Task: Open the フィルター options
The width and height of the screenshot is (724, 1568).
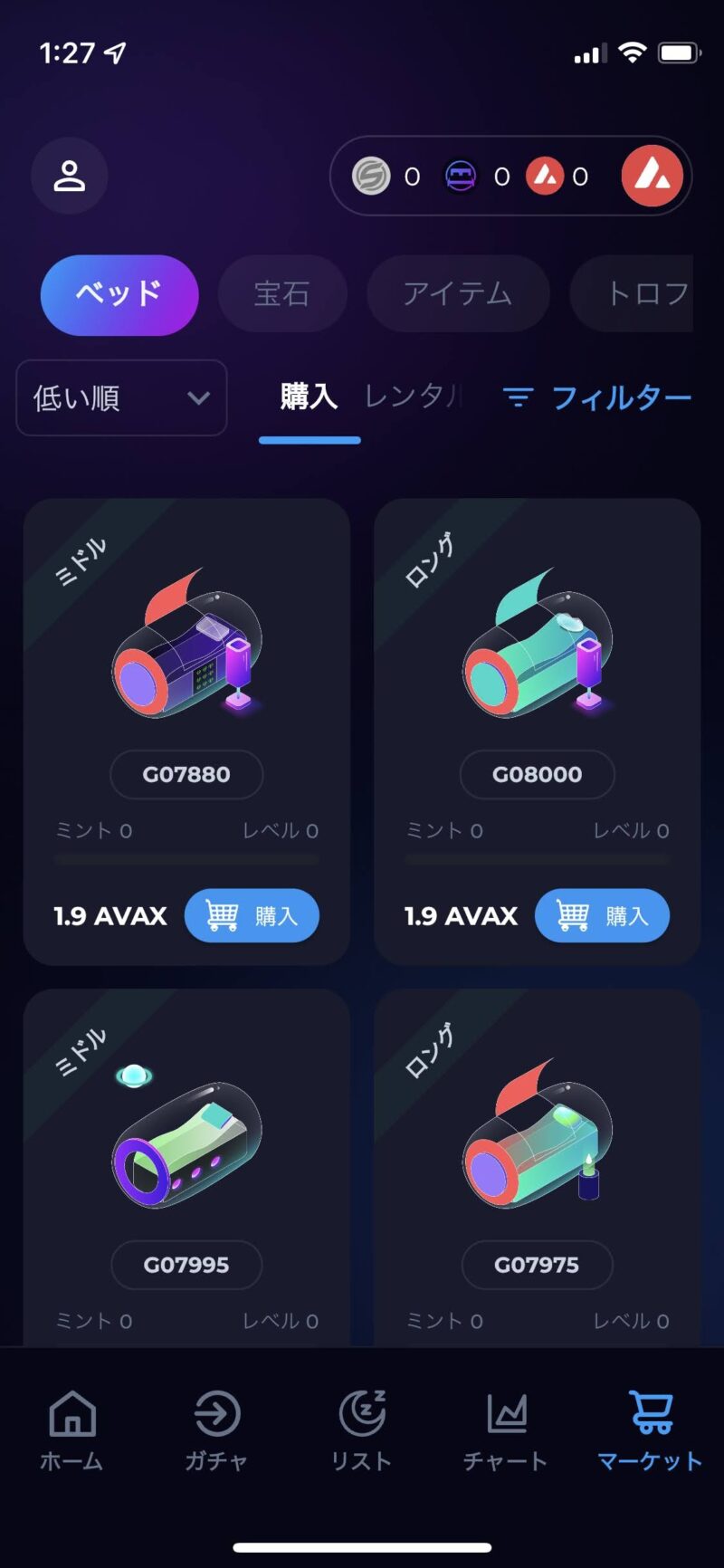Action: (597, 397)
